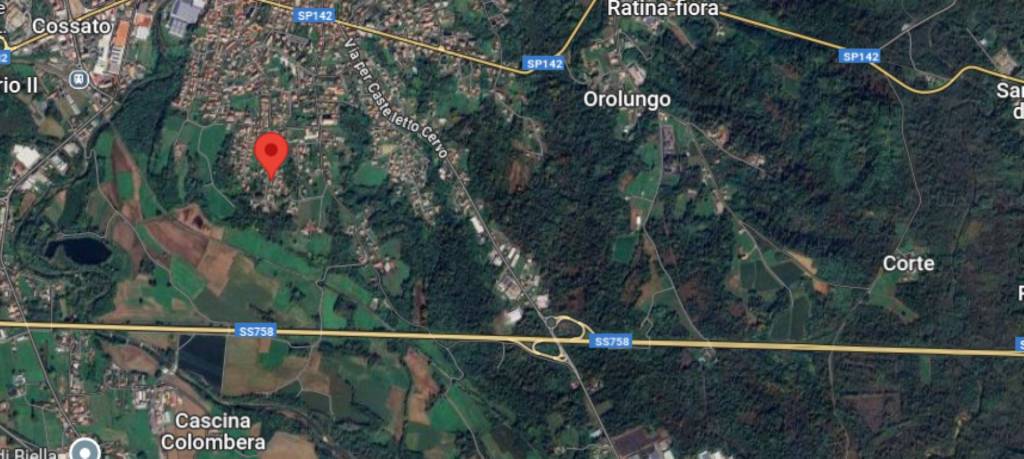The image size is (1024, 459).
Task: Open the station marker near Cossato
Action: coord(78,78)
